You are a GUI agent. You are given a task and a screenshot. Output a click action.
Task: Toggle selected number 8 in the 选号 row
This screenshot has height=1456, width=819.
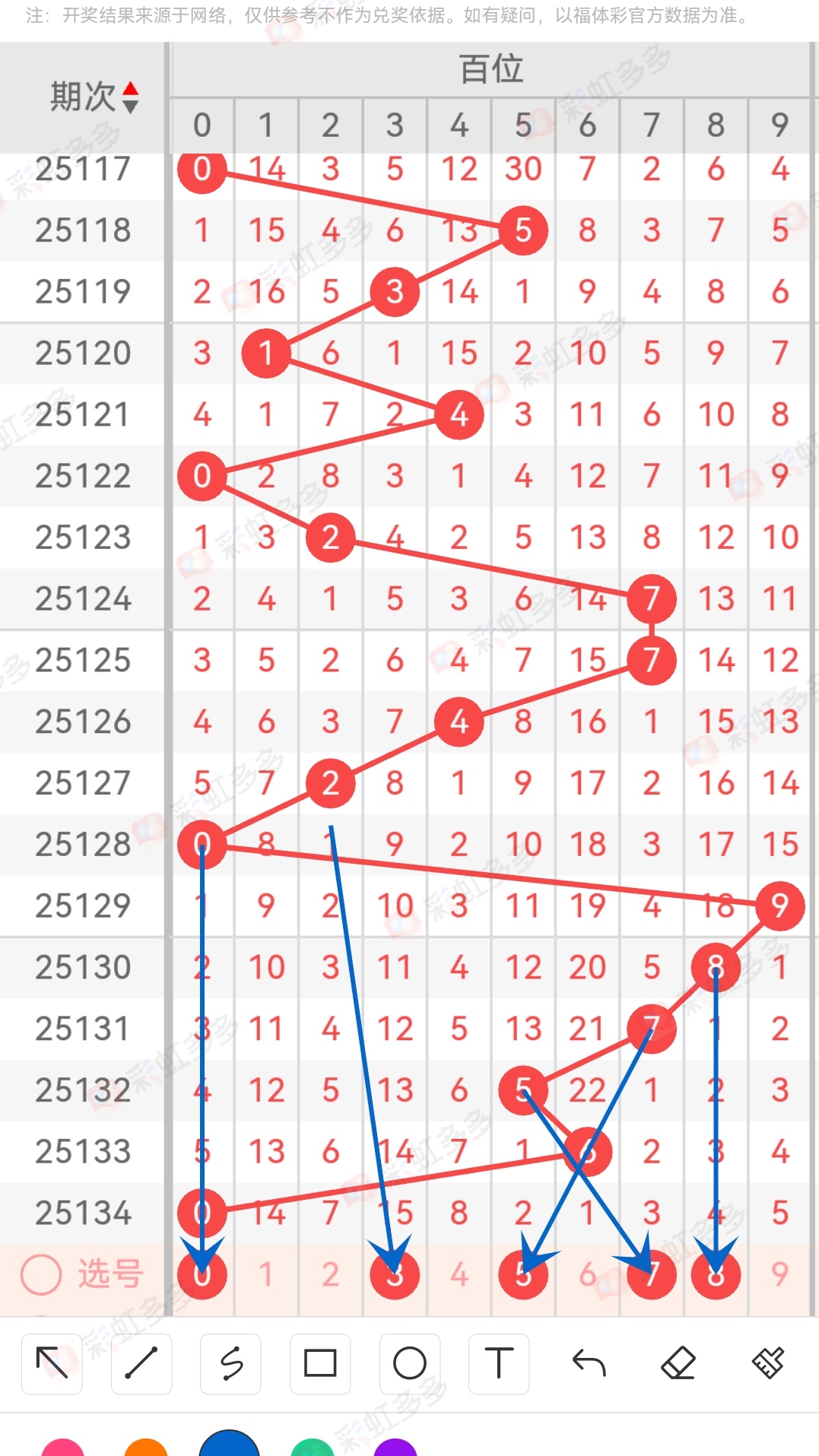point(715,1276)
